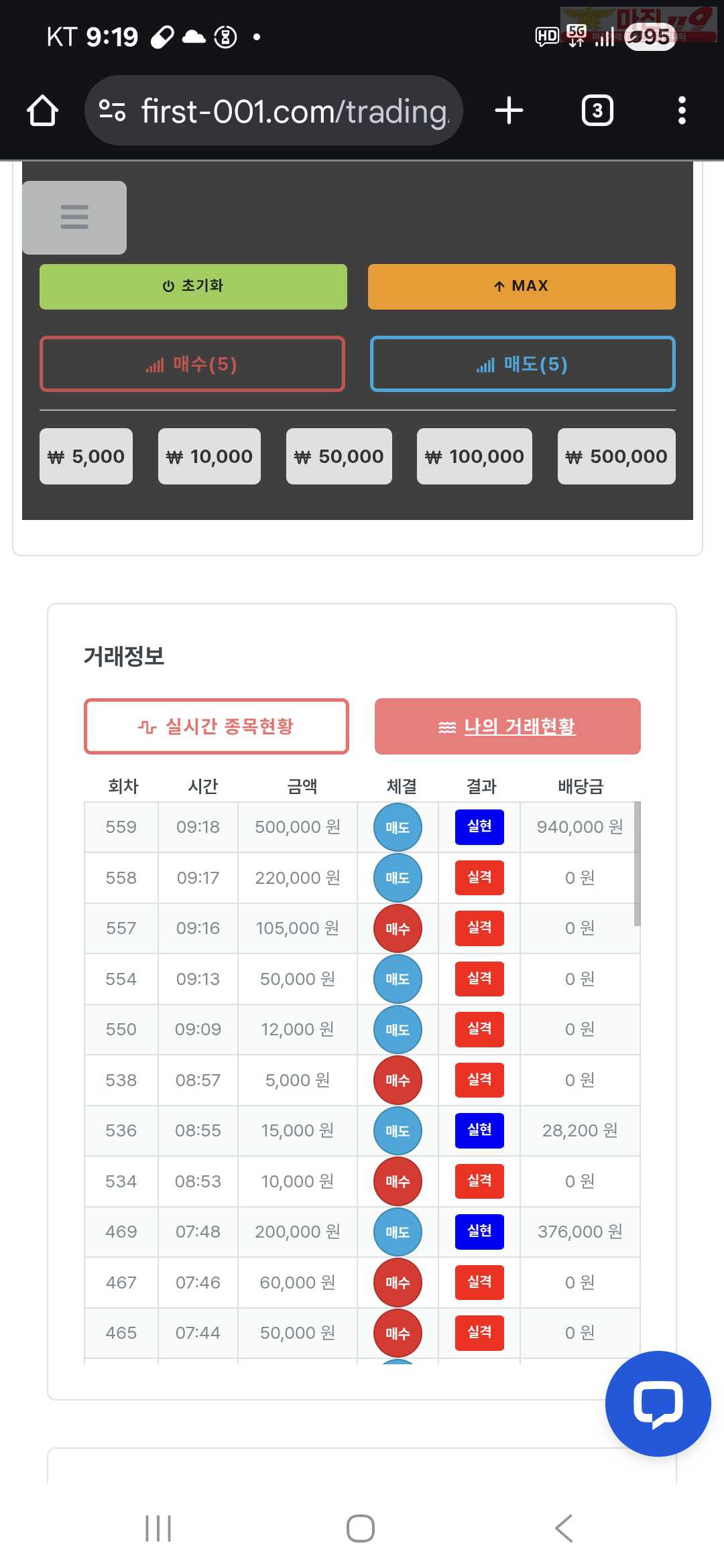Pick the ₩ 100,000 amount chip
This screenshot has height=1568, width=724.
click(475, 456)
